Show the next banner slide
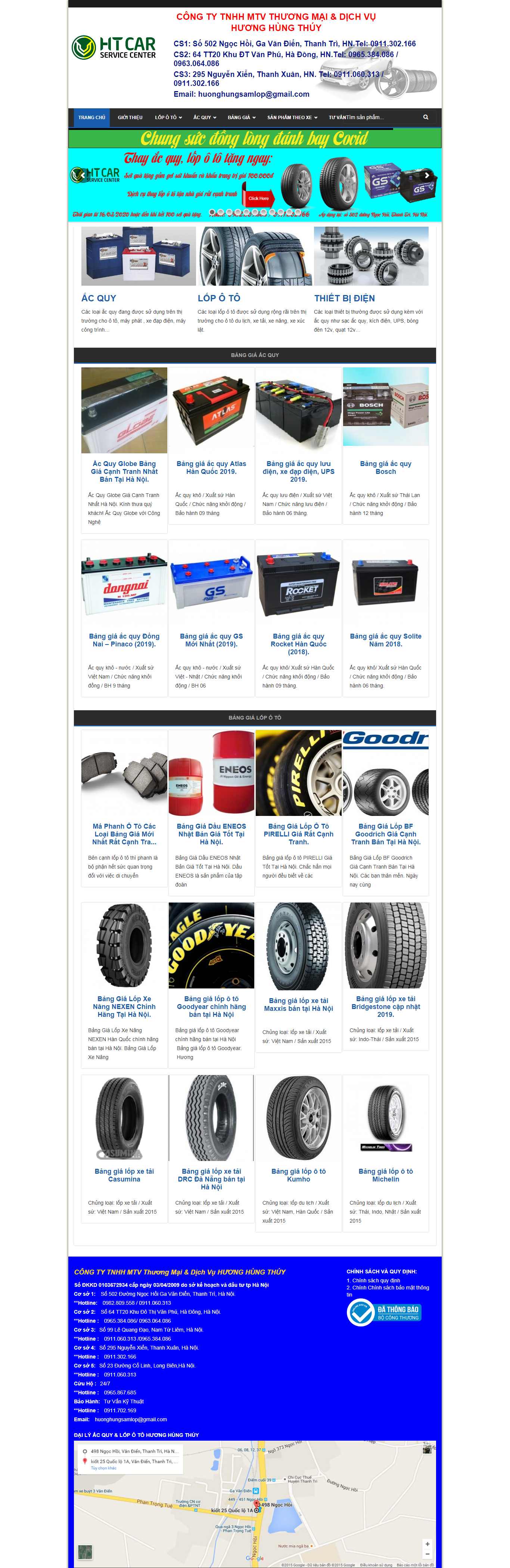Screen dimensions: 510x1568 point(427,175)
